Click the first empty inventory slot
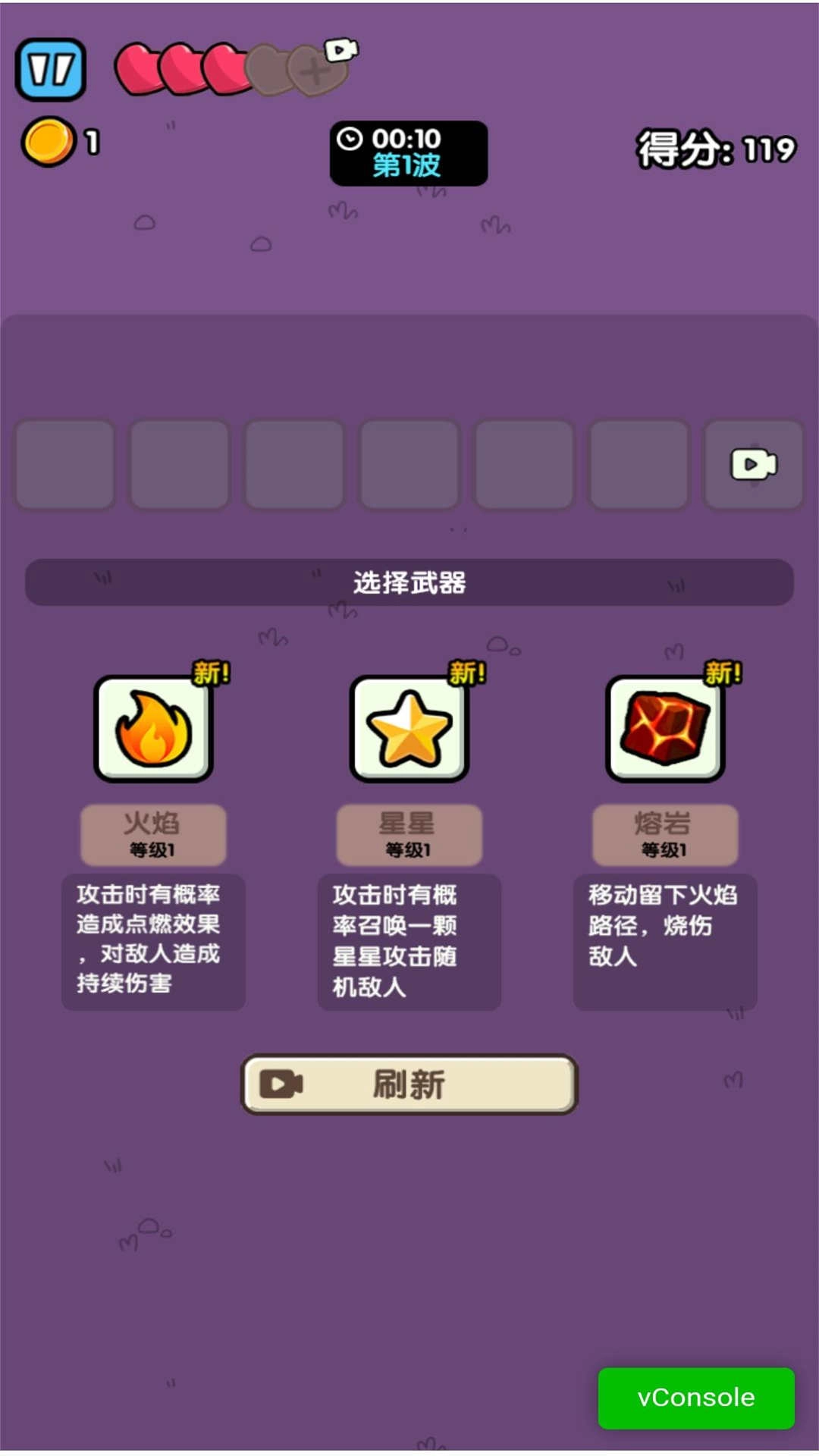Screen dimensions: 819x1456 (x=64, y=463)
